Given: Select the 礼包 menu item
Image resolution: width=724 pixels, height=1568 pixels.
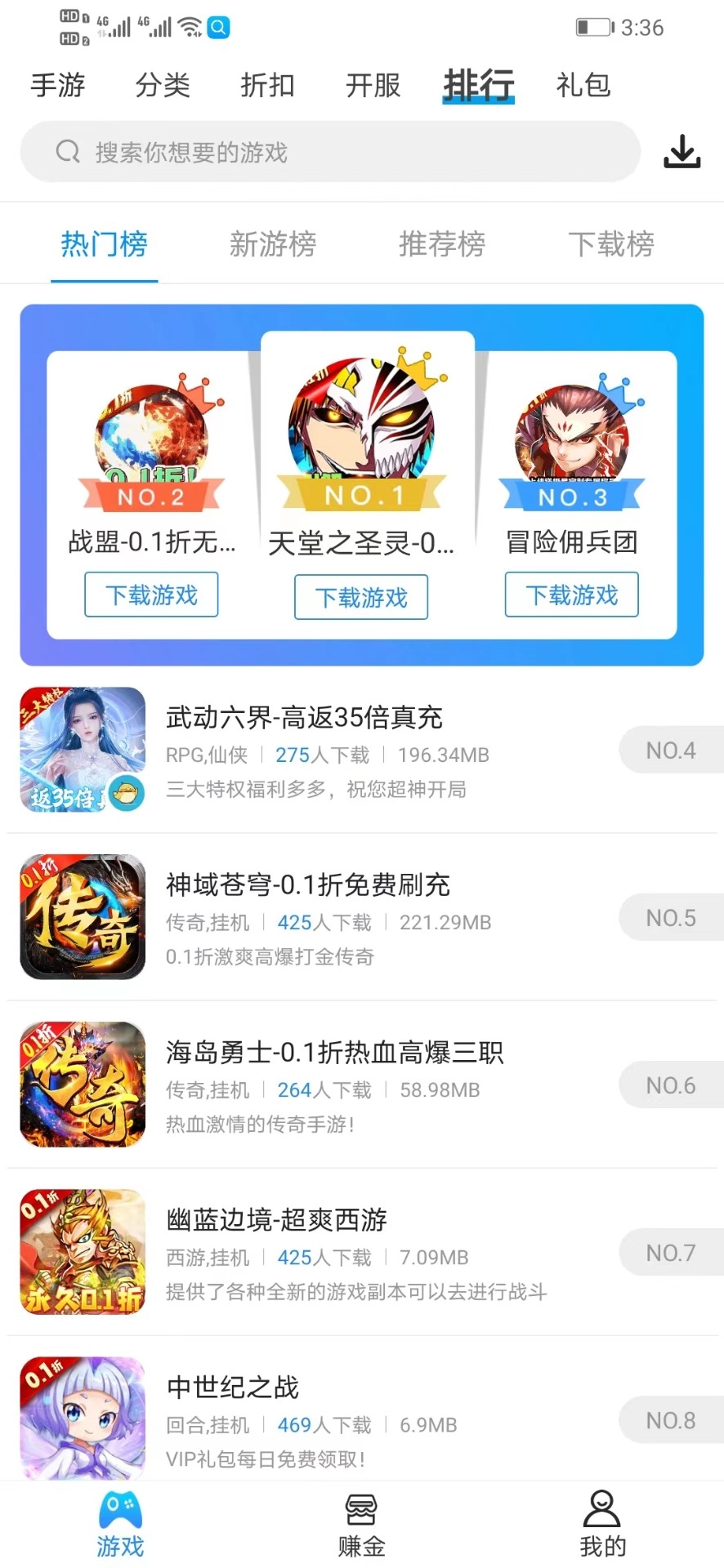Looking at the screenshot, I should click(583, 85).
